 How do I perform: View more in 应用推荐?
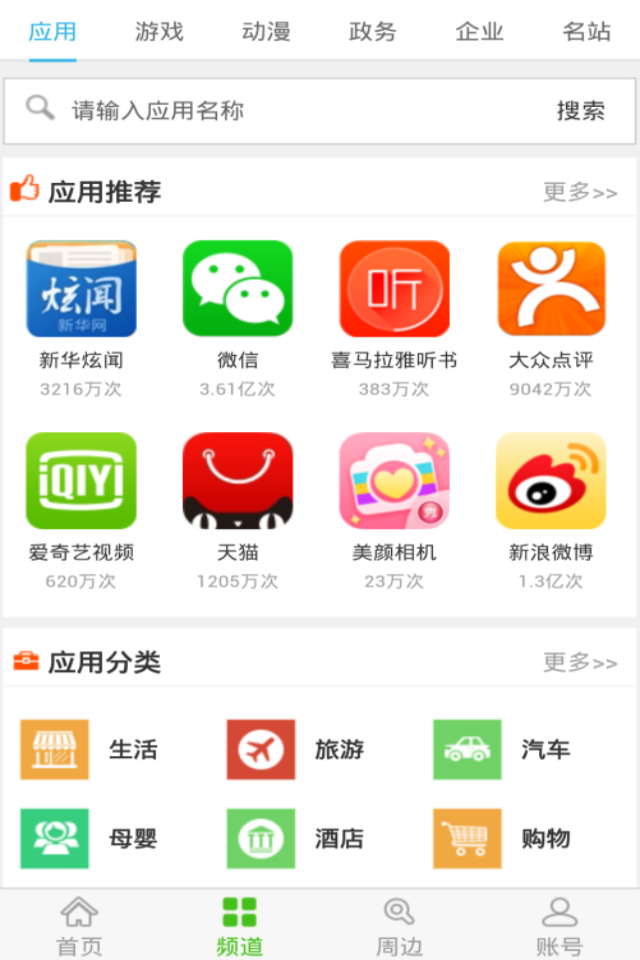tap(579, 192)
